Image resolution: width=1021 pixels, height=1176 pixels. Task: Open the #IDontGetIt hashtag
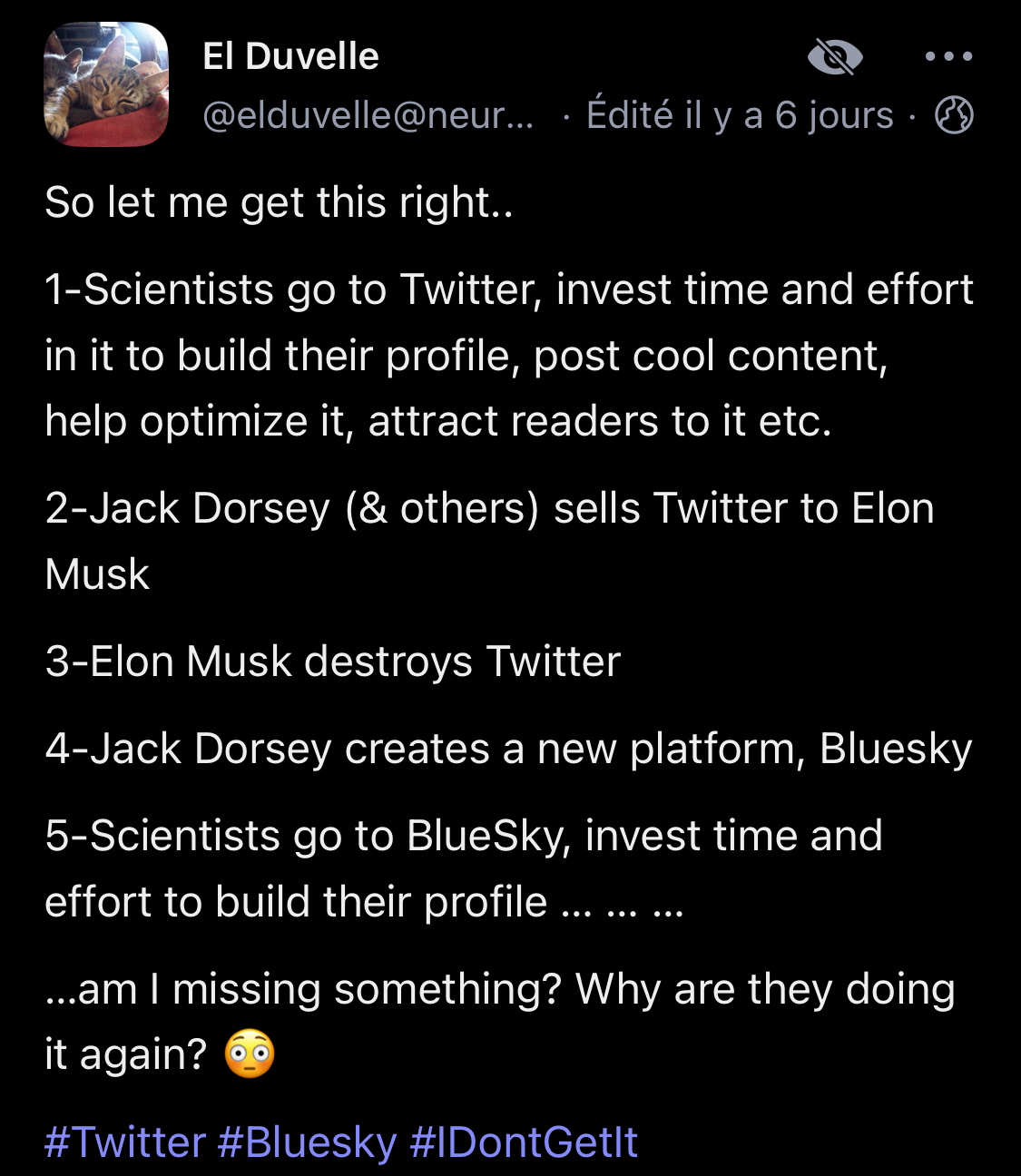(x=524, y=1142)
